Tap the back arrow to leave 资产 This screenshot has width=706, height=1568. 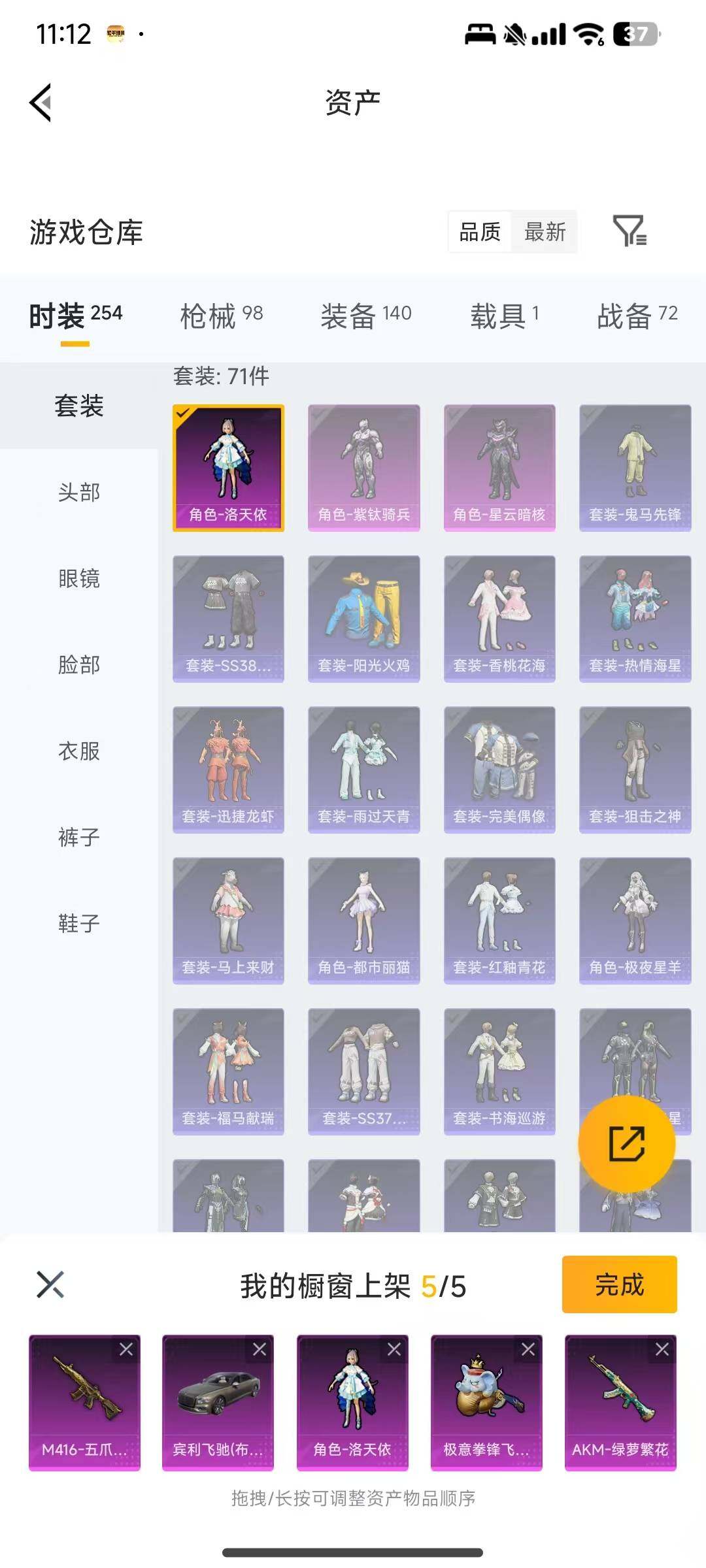41,103
